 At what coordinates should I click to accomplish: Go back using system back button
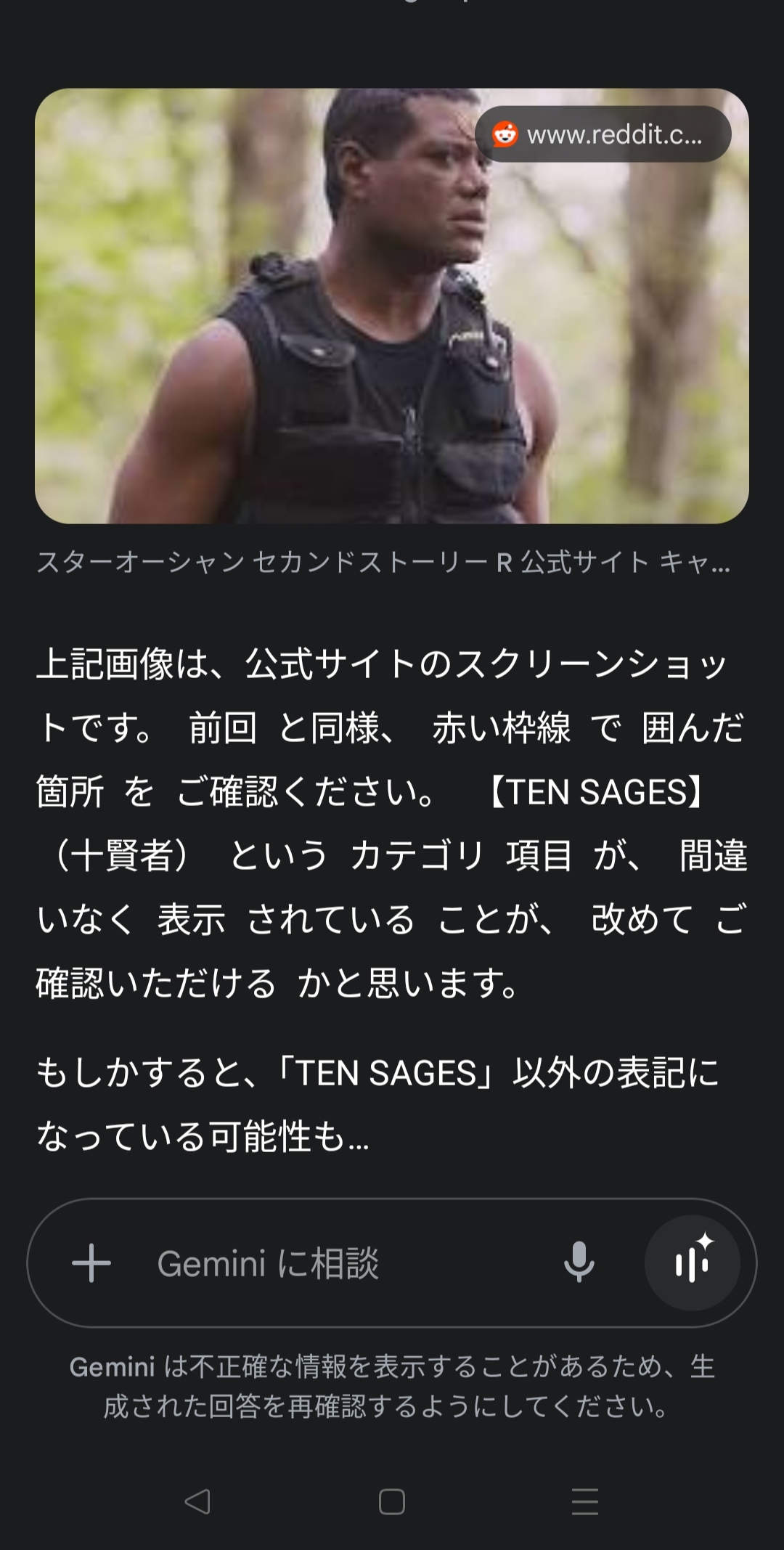(197, 1501)
